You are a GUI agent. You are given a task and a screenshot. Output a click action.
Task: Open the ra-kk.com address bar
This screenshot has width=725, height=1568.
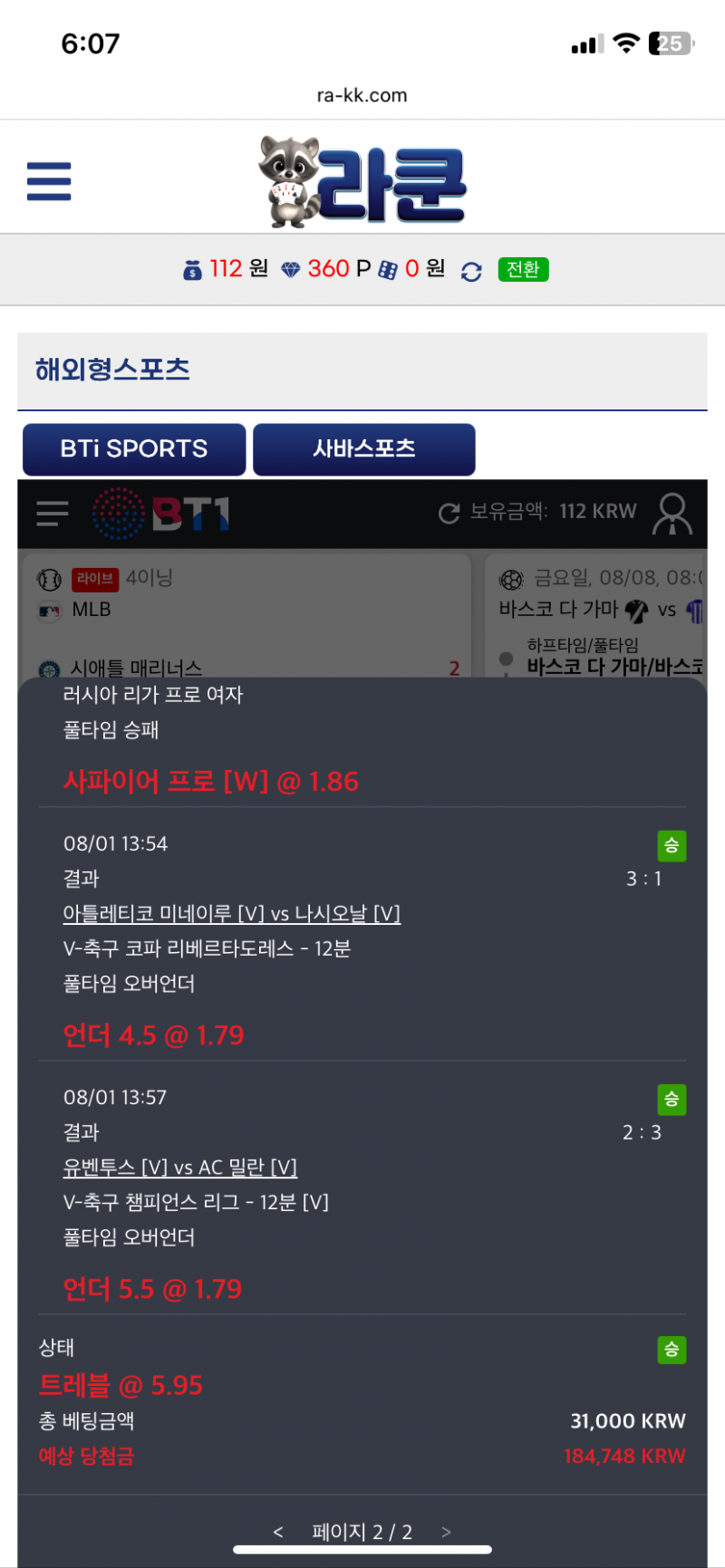click(x=362, y=95)
